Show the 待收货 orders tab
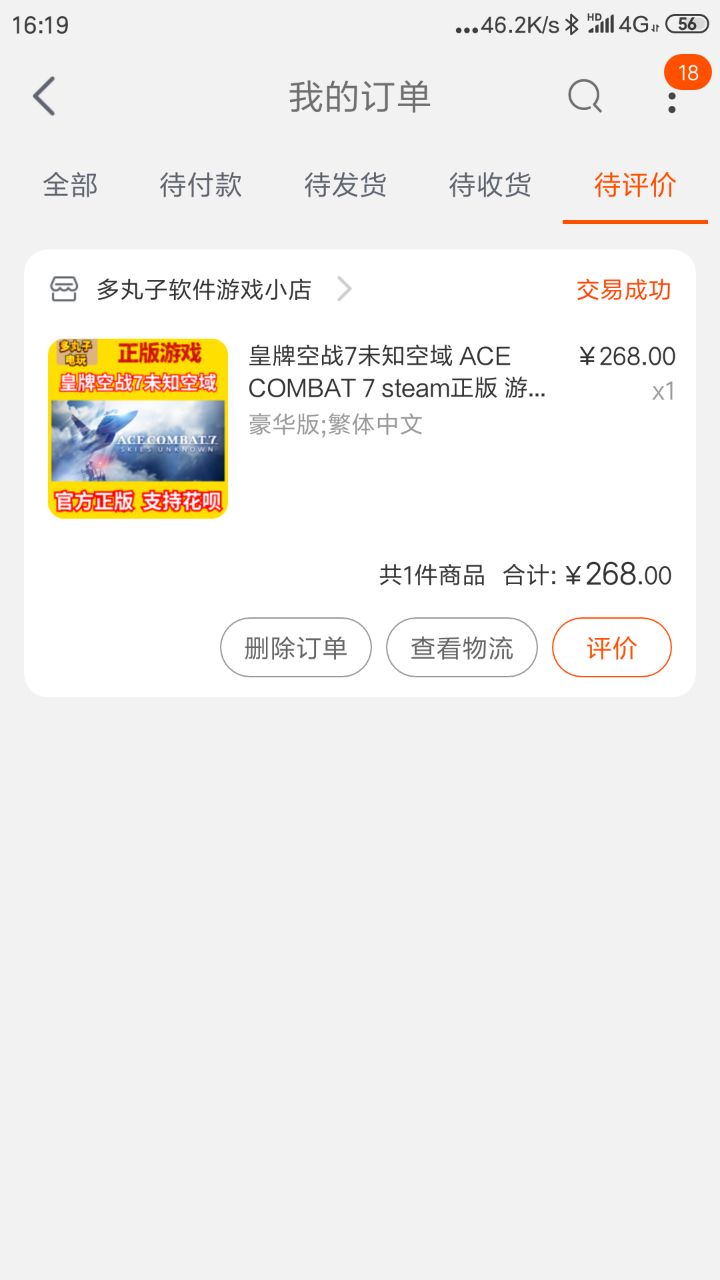Image resolution: width=720 pixels, height=1280 pixels. click(490, 185)
